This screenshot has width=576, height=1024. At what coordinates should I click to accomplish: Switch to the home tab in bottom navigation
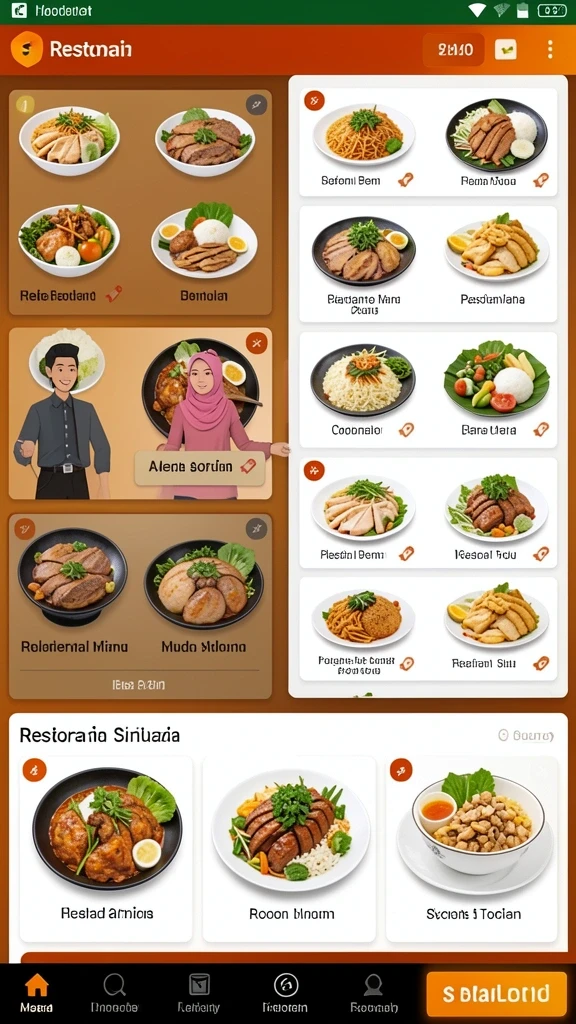point(37,993)
